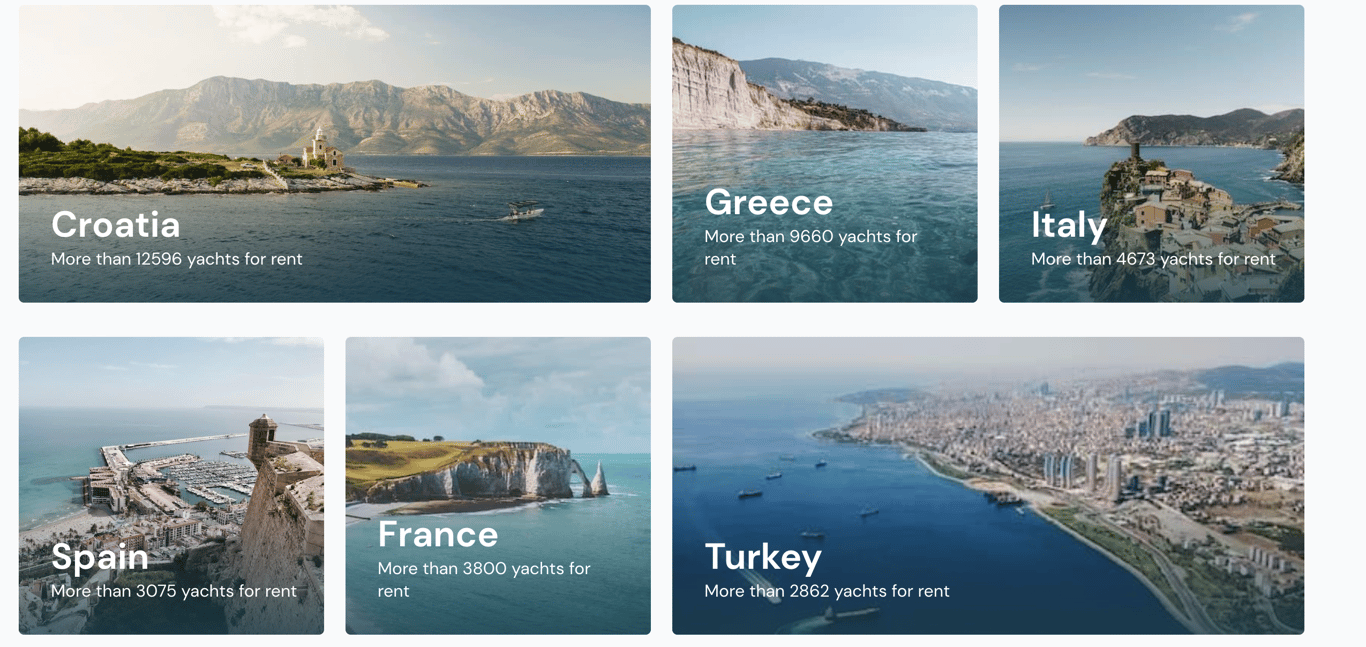Choose the Turkey yacht destination
Viewport: 1366px width, 647px height.
988,486
